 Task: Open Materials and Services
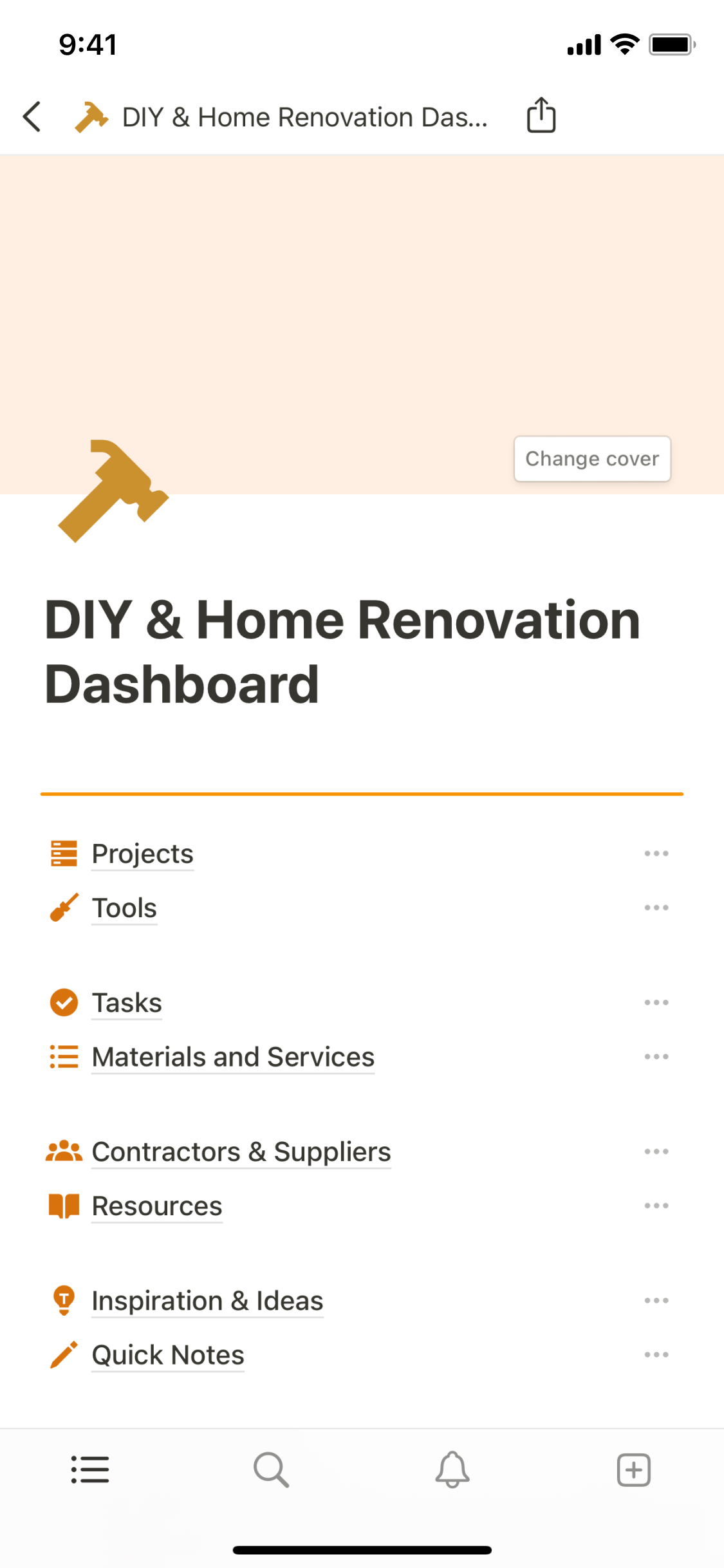point(233,1057)
